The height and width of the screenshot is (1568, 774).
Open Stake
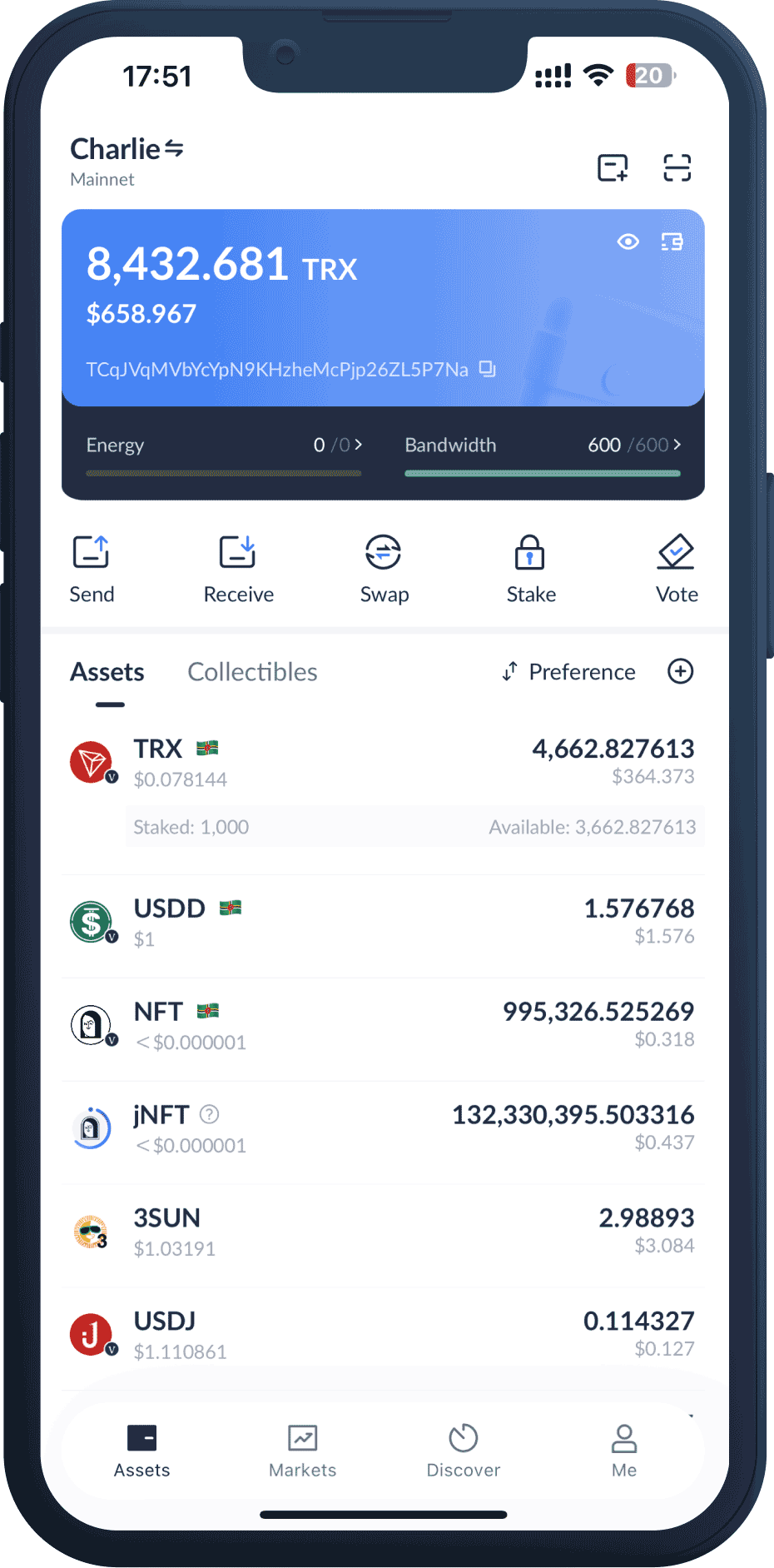(x=530, y=569)
